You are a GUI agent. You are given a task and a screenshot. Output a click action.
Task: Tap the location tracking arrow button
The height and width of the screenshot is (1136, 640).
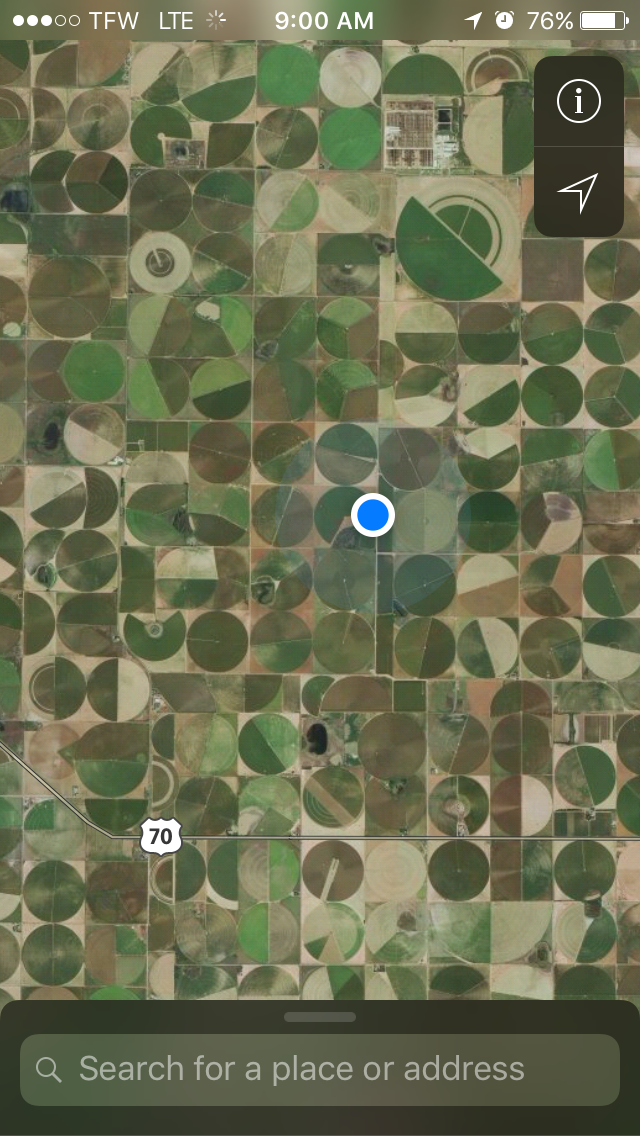[578, 192]
